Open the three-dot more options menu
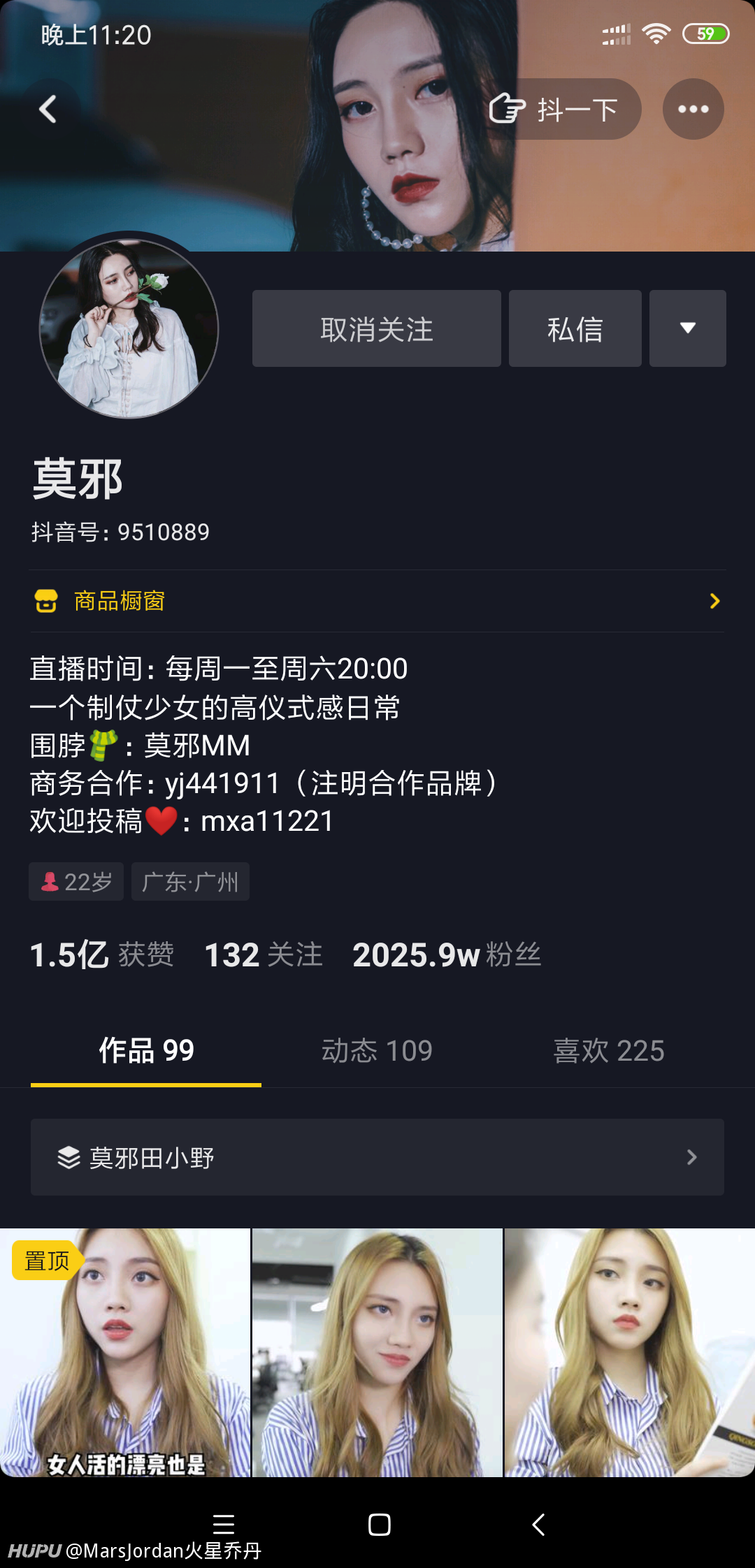This screenshot has height=1568, width=755. point(693,109)
